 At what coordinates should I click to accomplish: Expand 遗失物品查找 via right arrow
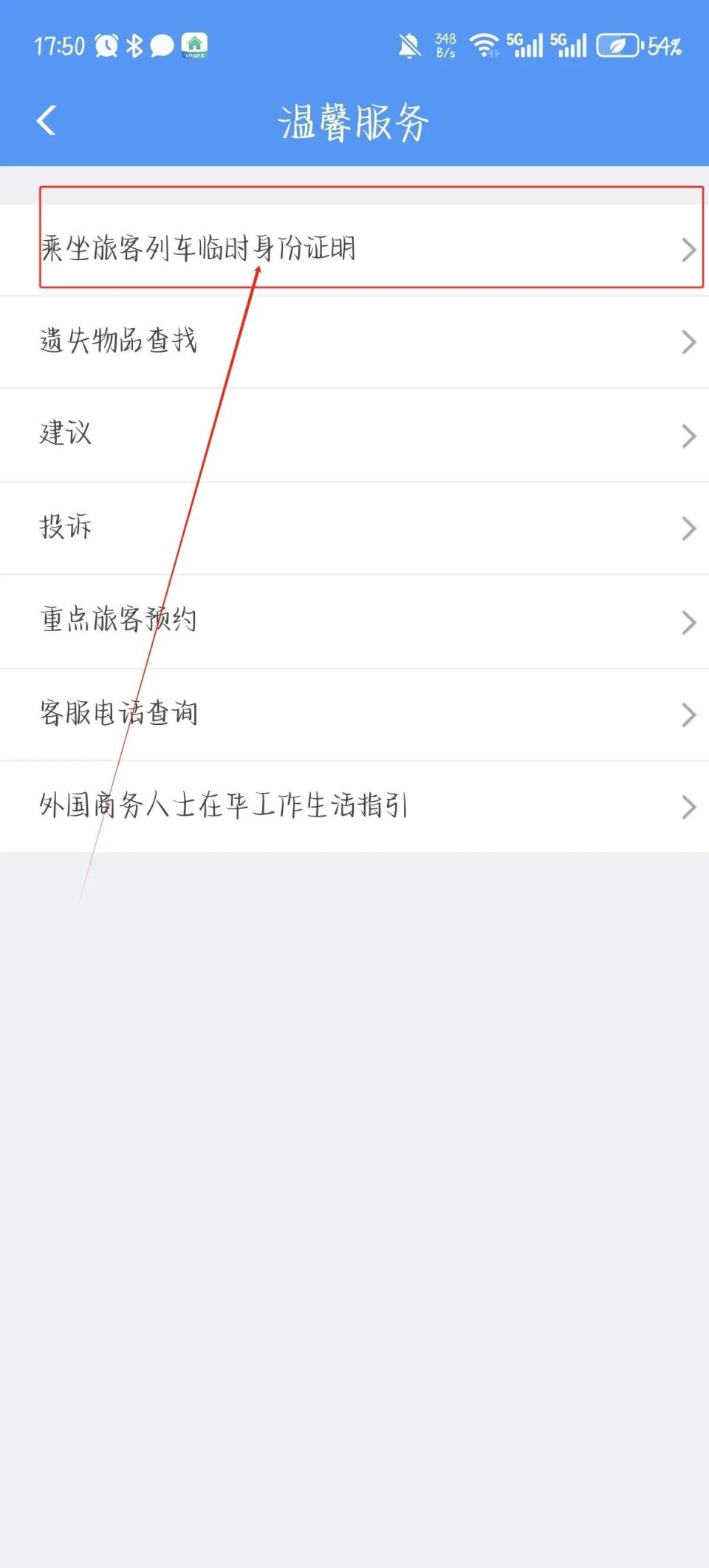[x=688, y=342]
